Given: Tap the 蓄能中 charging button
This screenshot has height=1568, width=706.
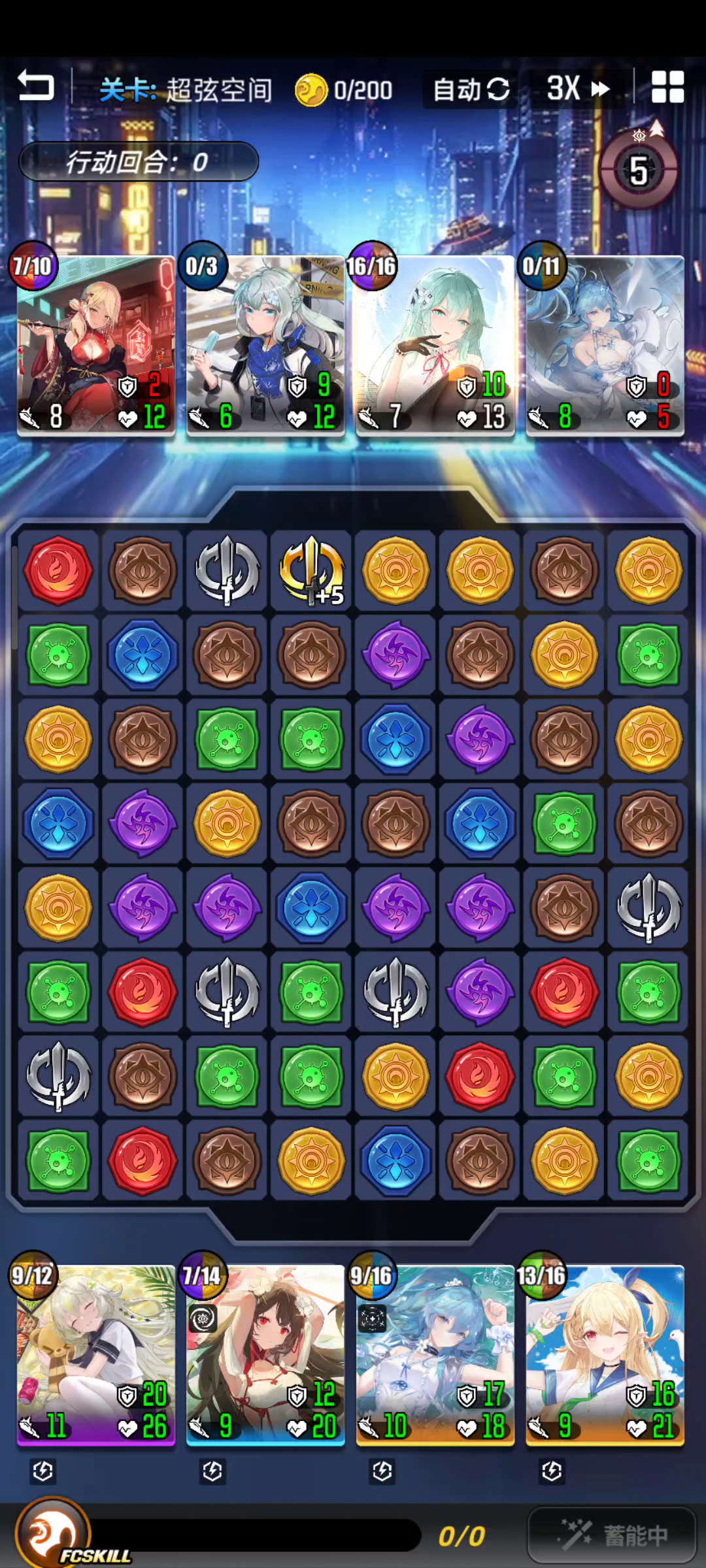Looking at the screenshot, I should tap(612, 1535).
